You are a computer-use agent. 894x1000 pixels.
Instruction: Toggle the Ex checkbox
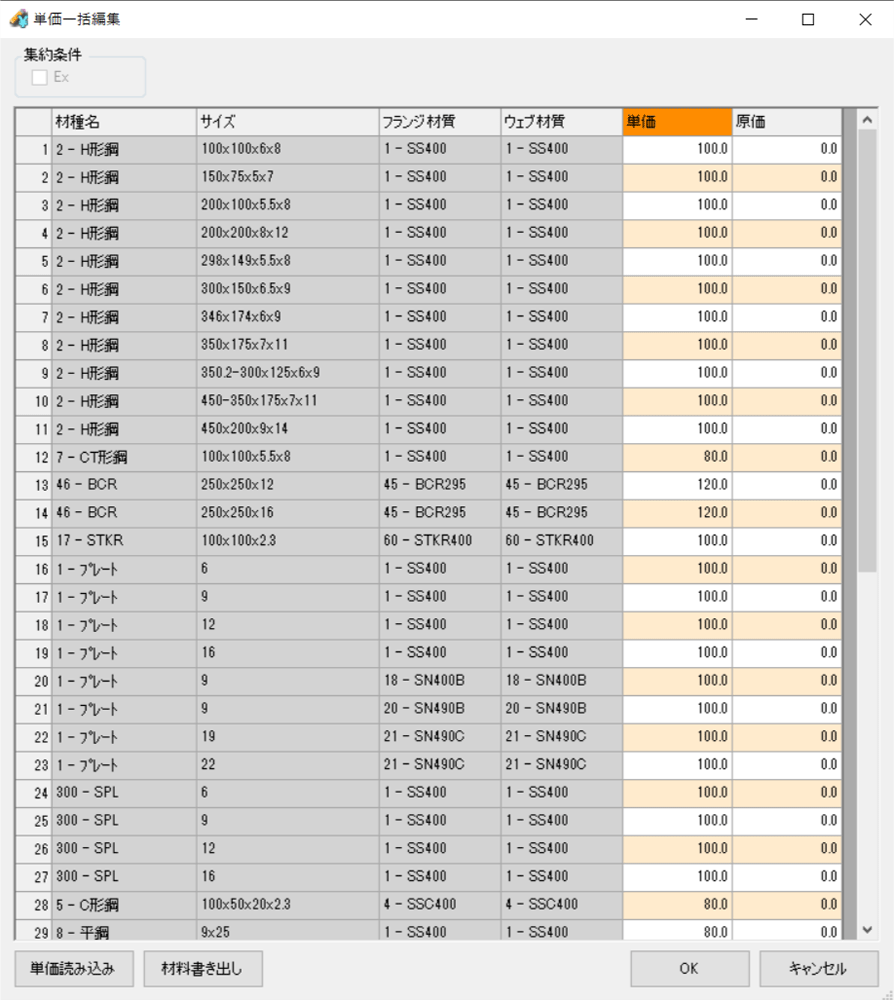(40, 77)
